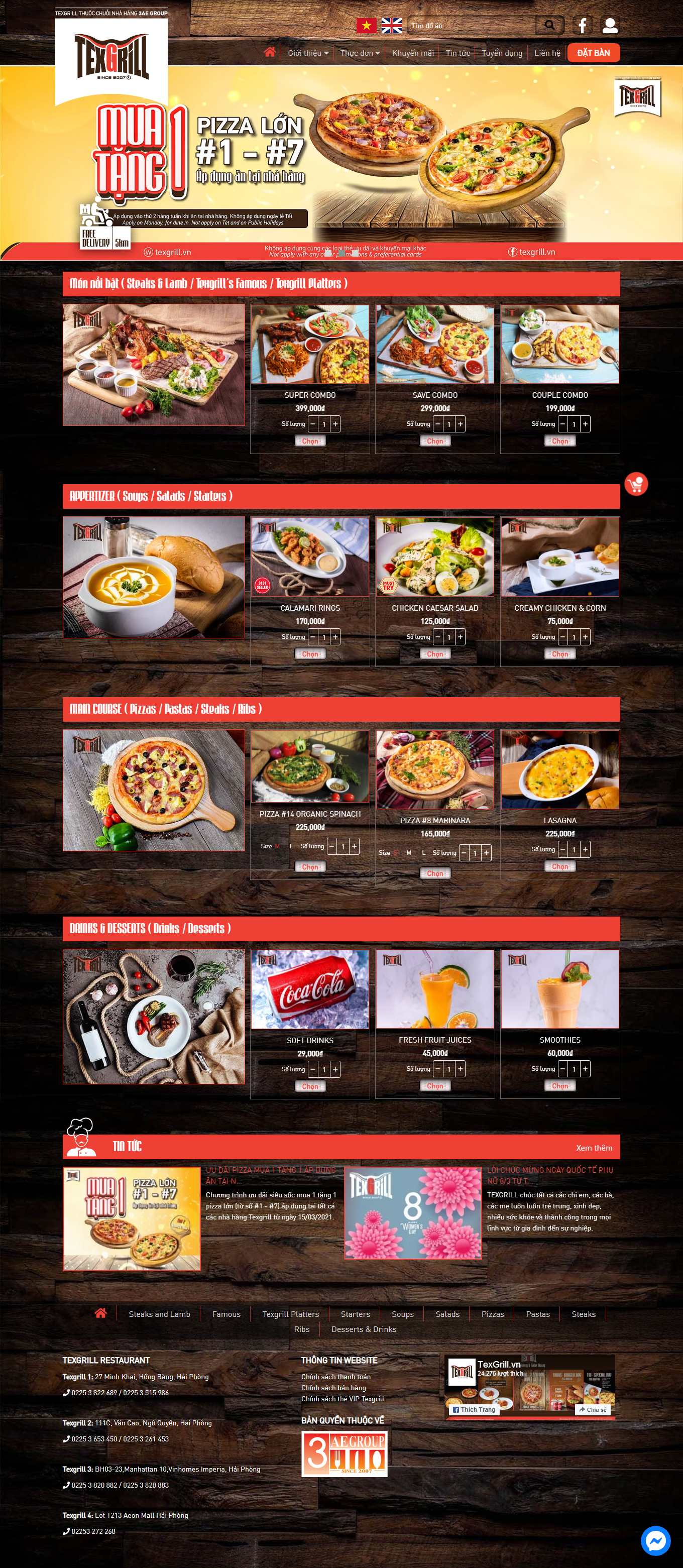Tap the search magnifier icon
Viewport: 683px width, 1568px height.
pos(549,26)
